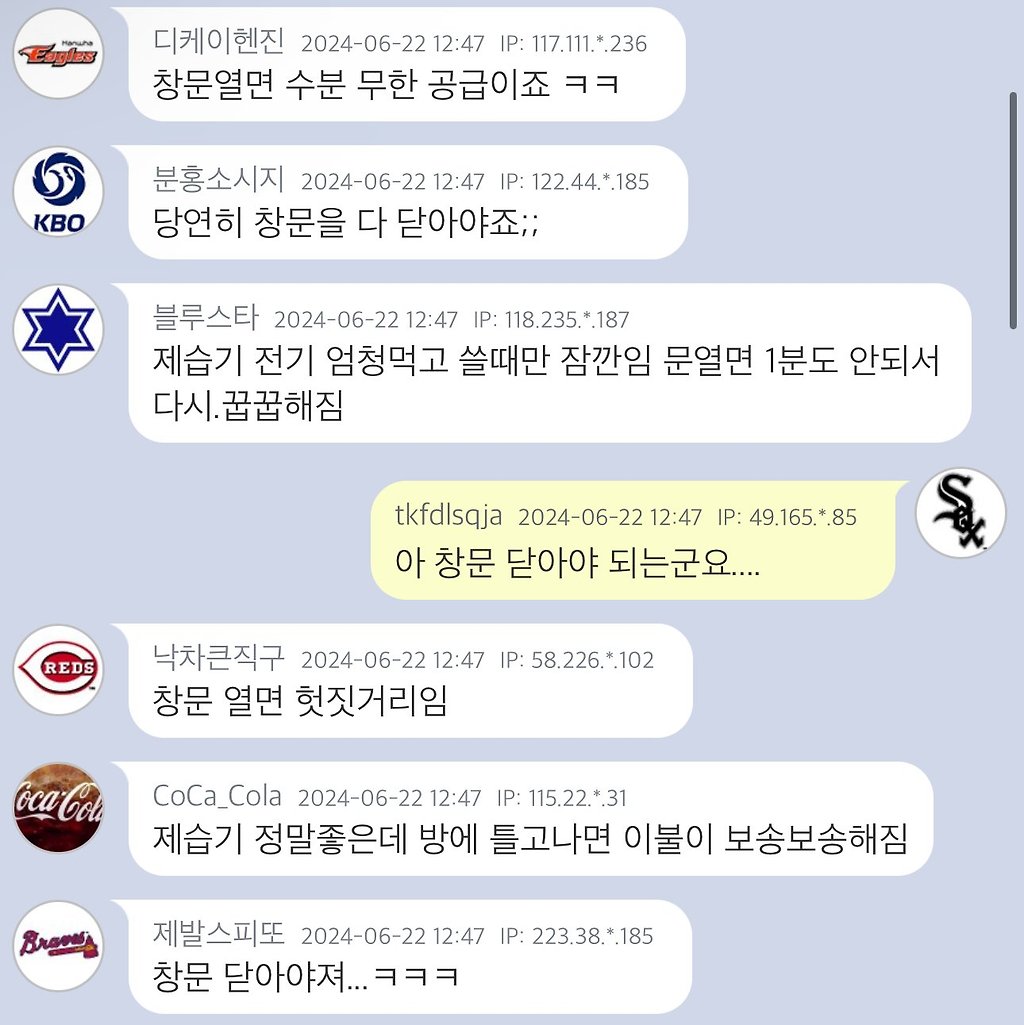The height and width of the screenshot is (1025, 1024).
Task: Open the White Sox logo avatar
Action: click(x=960, y=511)
